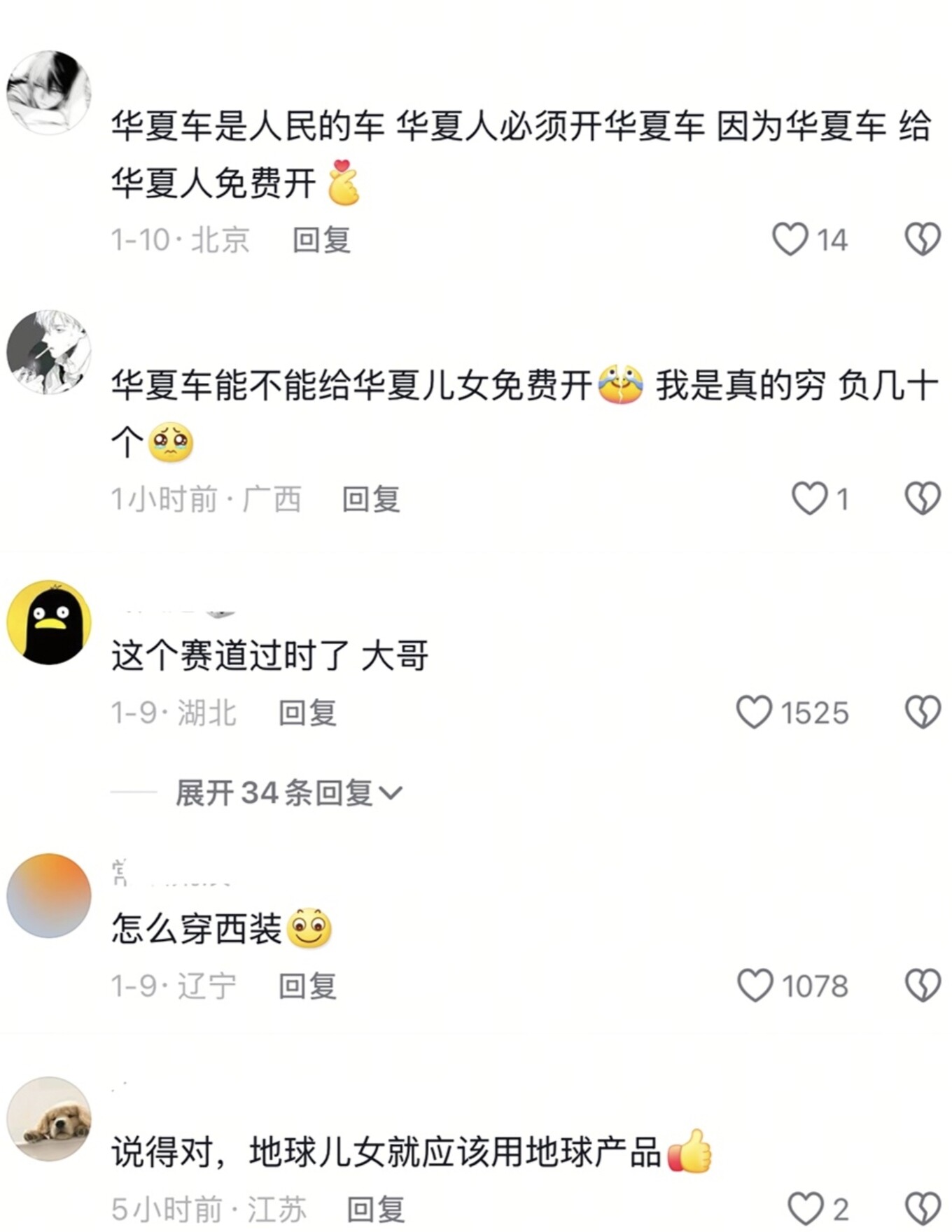The height and width of the screenshot is (1232, 952).
Task: Dislike the Jiangsu comment about 地球产品
Action: click(923, 1209)
